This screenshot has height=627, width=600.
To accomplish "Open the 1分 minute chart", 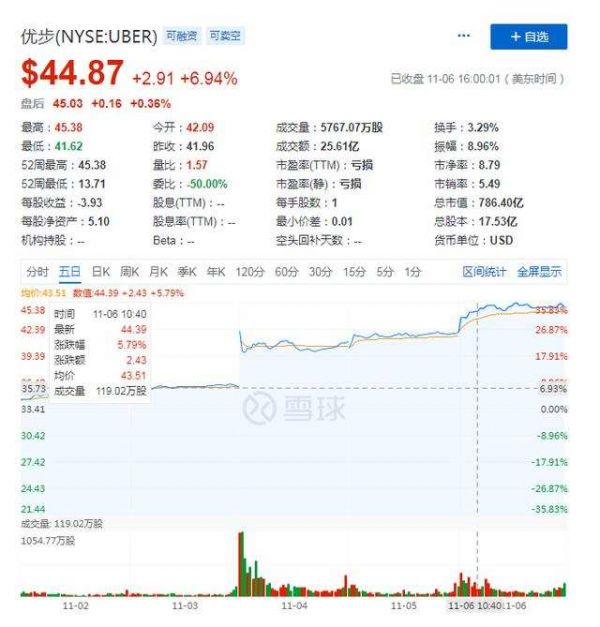I will click(x=412, y=271).
